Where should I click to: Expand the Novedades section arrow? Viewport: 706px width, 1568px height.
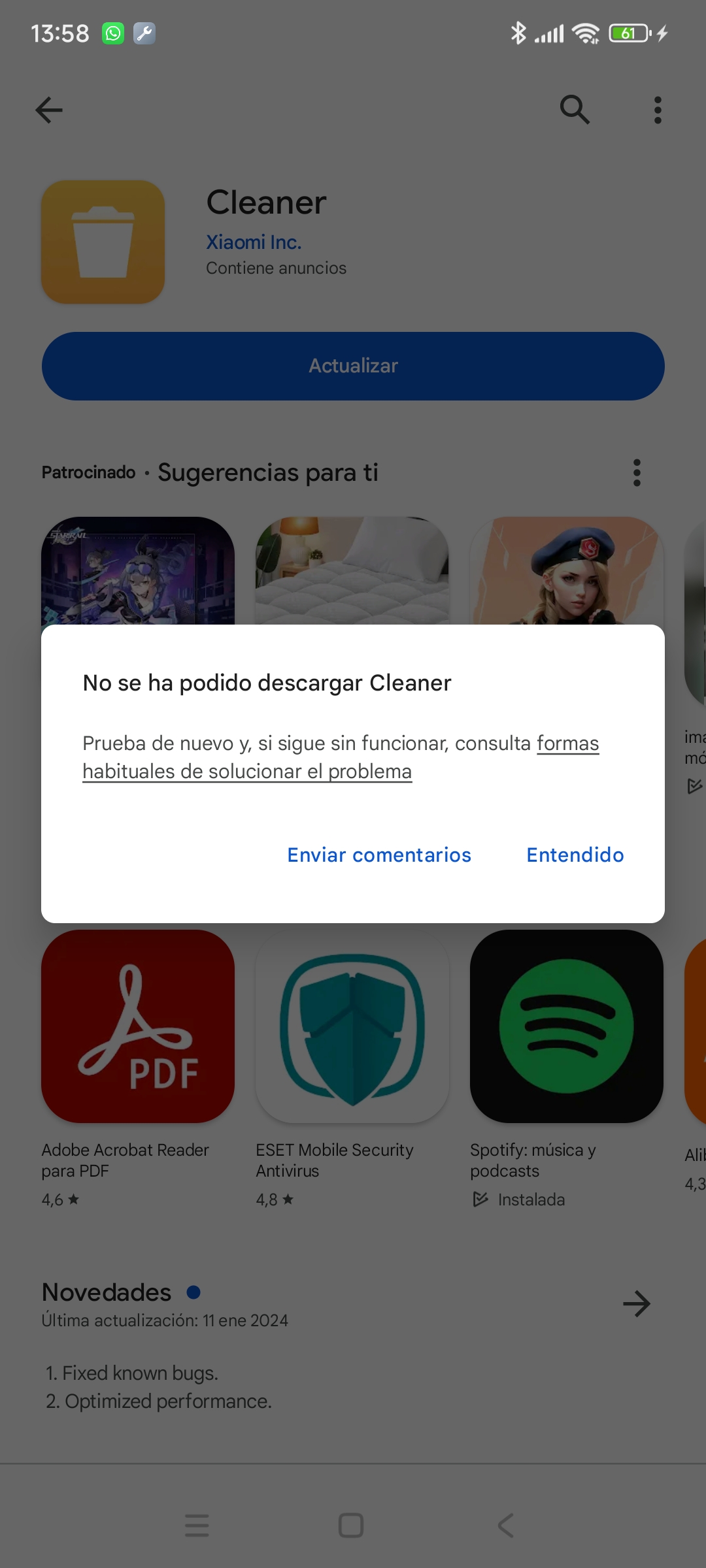pos(637,1304)
